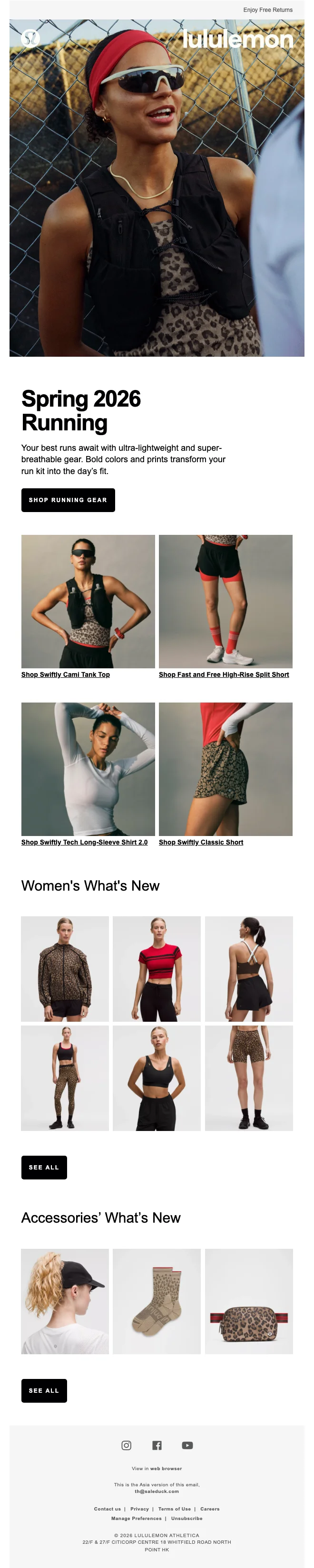The width and height of the screenshot is (314, 1568).
Task: Tap the Shop Running Gear button
Action: click(68, 500)
